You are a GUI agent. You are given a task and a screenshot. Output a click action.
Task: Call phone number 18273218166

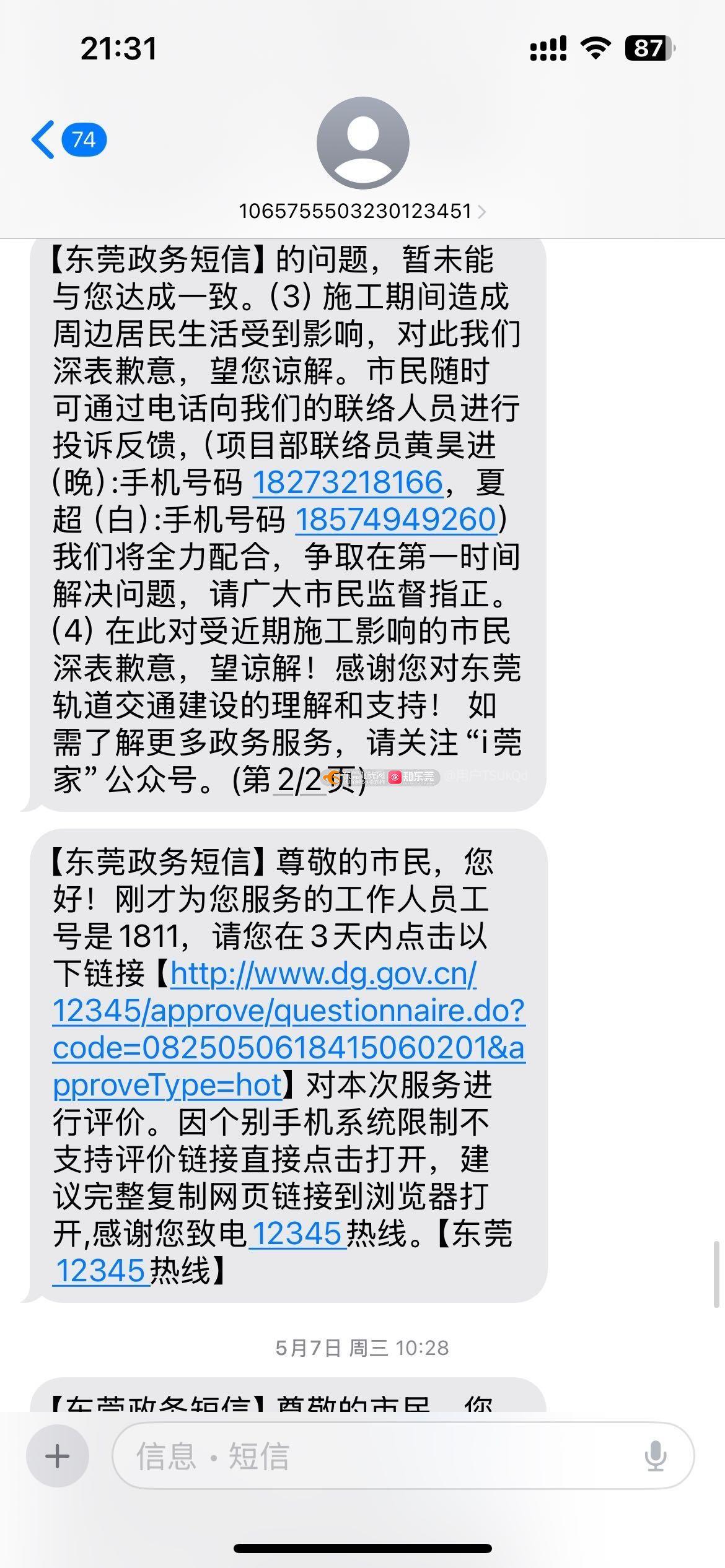[348, 482]
